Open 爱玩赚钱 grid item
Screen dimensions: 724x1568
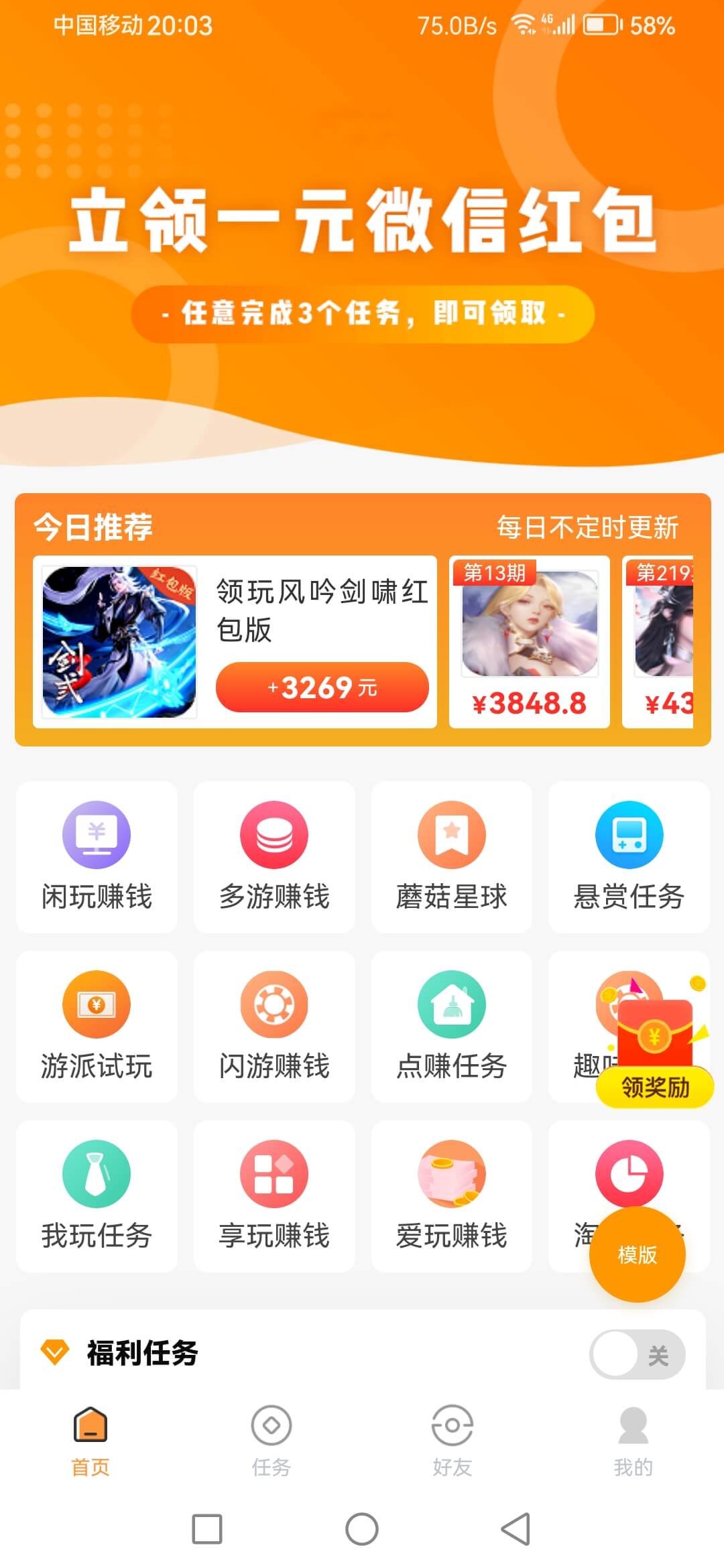[x=452, y=1195]
